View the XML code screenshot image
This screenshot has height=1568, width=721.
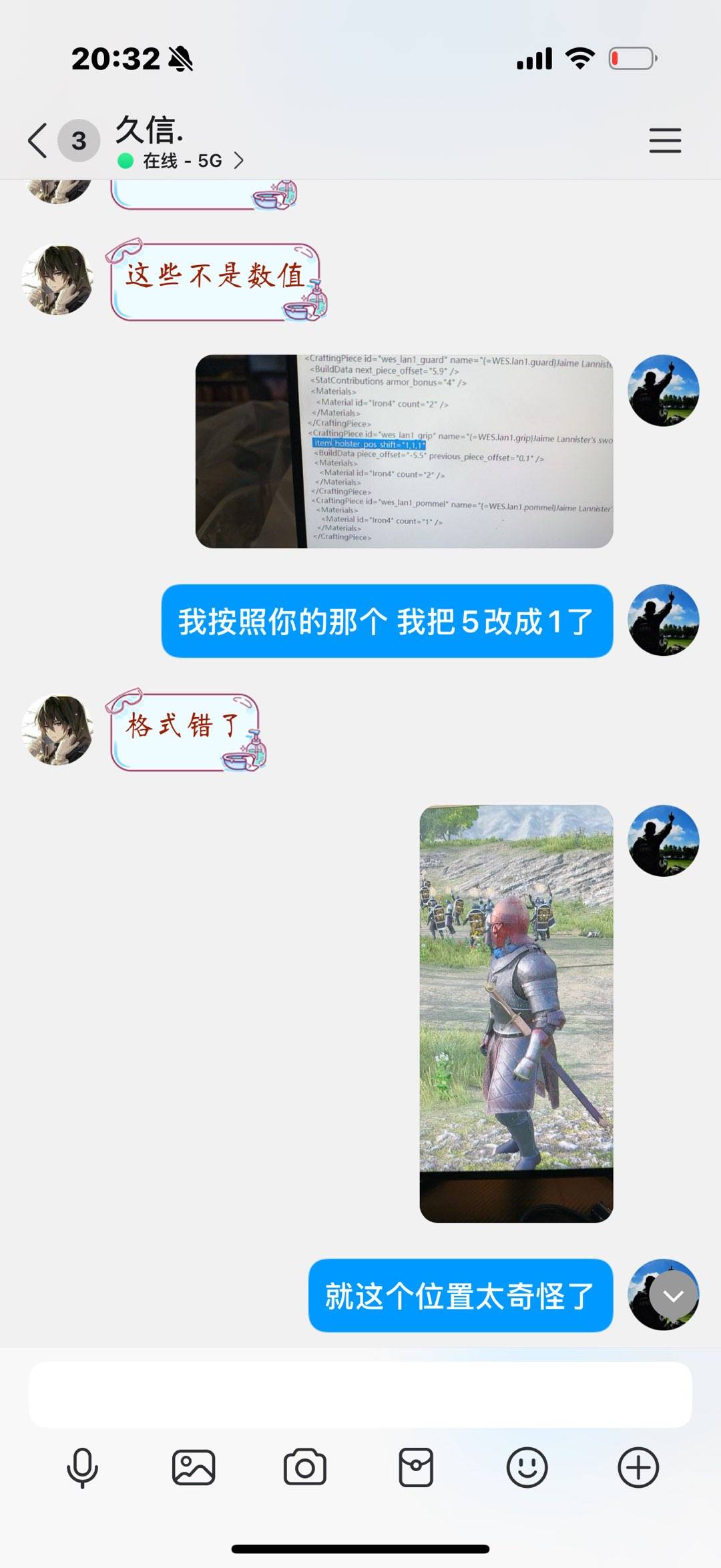[404, 451]
